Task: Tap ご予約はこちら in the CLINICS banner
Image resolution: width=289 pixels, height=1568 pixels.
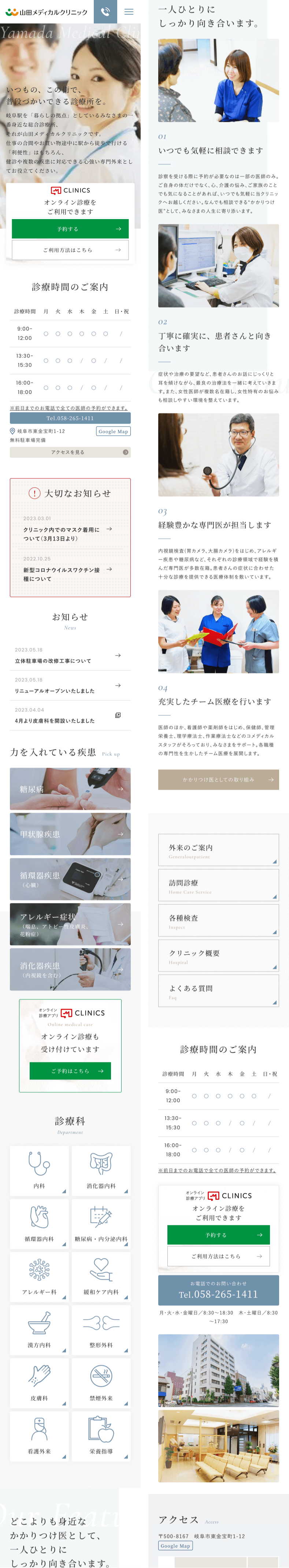Action: (70, 1070)
